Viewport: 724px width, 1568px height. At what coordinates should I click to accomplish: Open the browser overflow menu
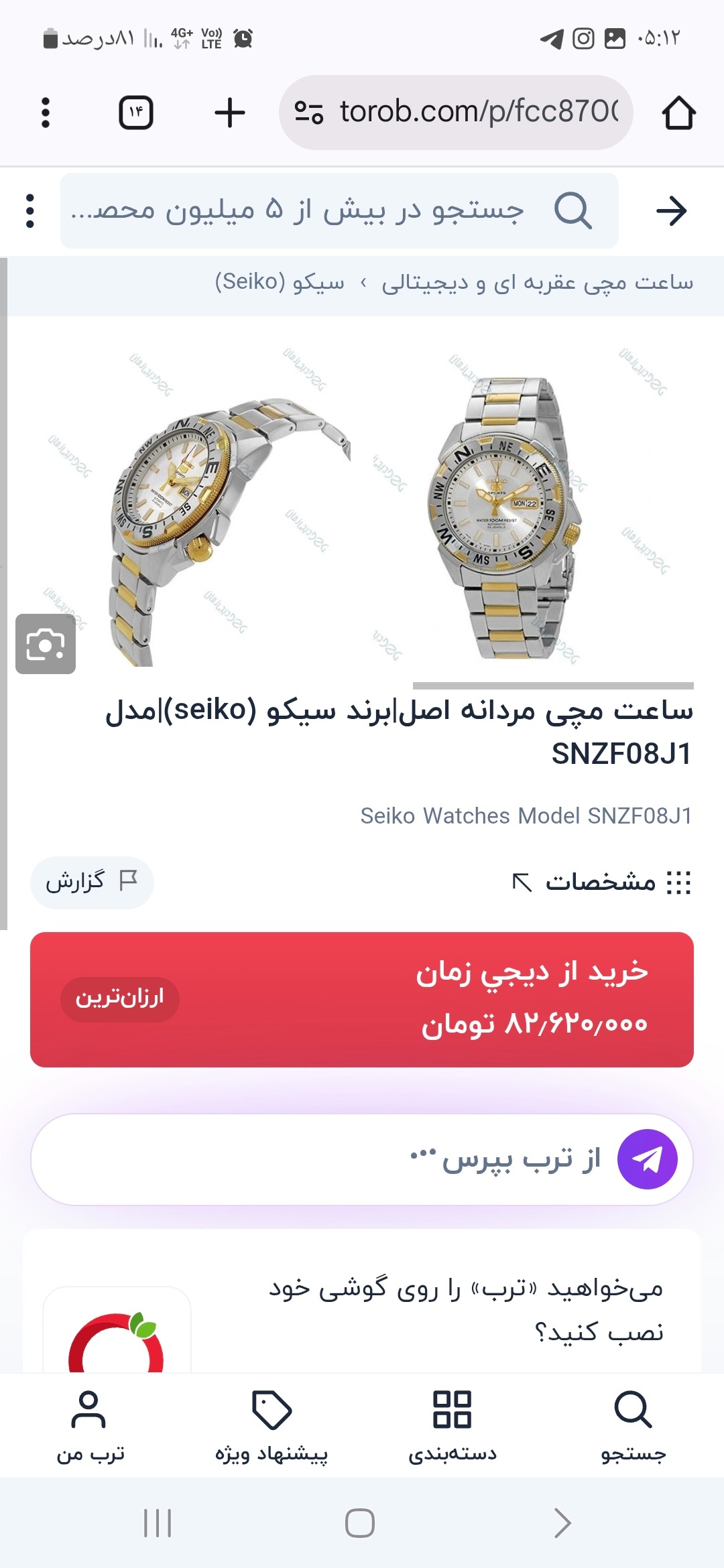click(x=46, y=113)
